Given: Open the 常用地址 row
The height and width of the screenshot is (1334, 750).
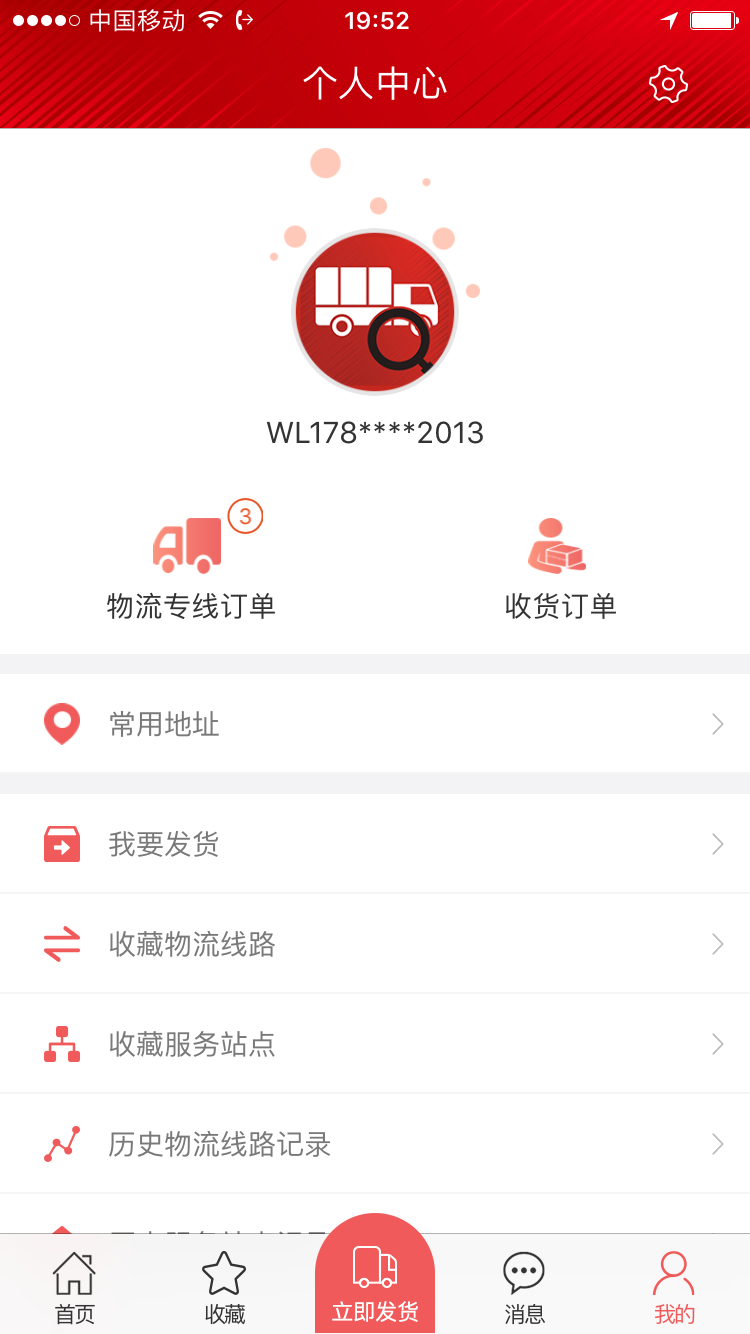Looking at the screenshot, I should [x=375, y=724].
